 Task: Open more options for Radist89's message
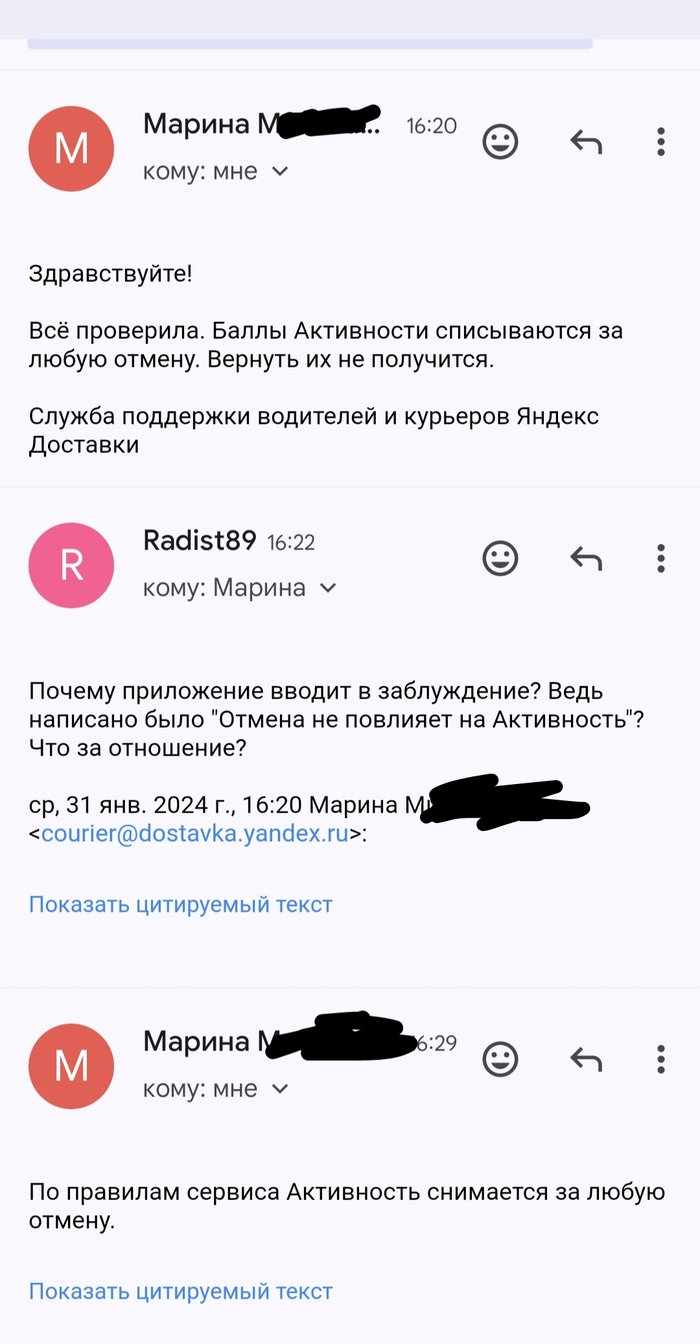click(x=661, y=558)
